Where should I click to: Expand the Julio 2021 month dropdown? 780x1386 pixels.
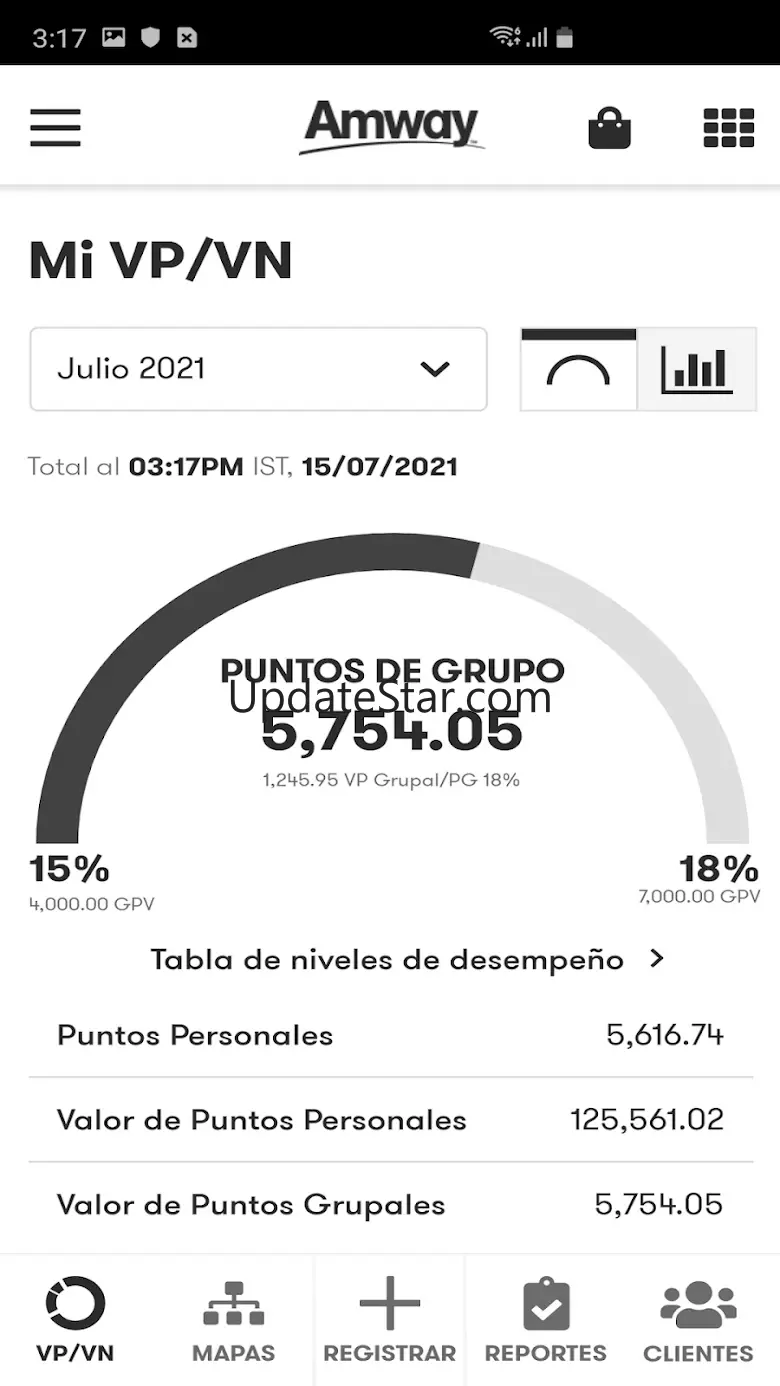click(258, 369)
